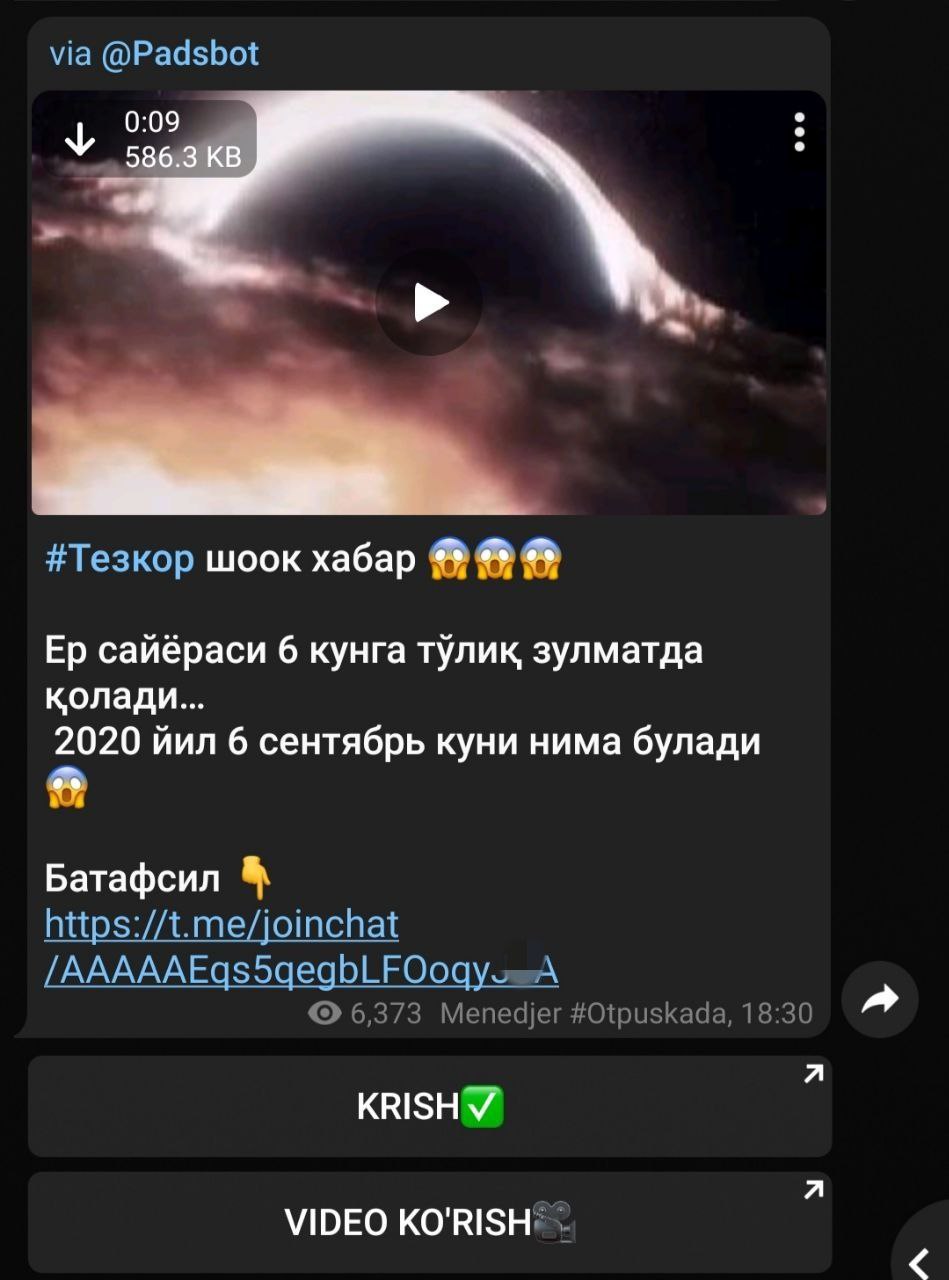Open the #Тезкор hashtag

tap(120, 561)
